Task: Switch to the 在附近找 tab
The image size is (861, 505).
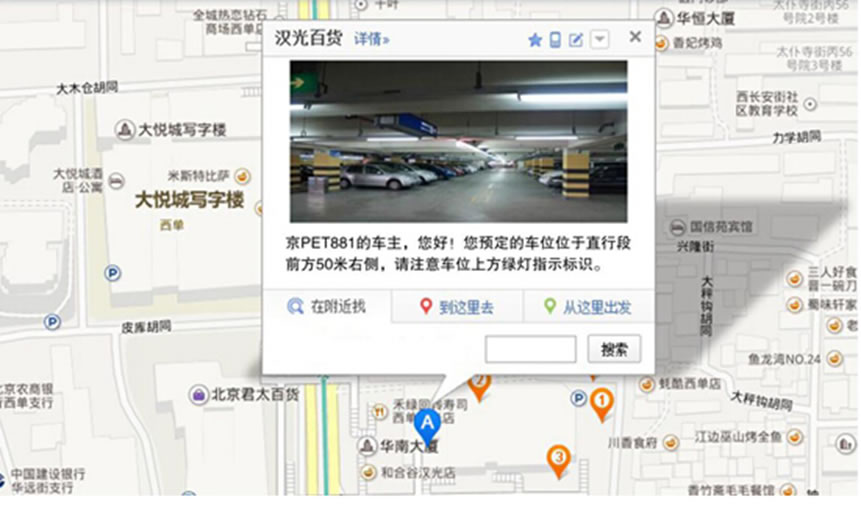Action: pyautogui.click(x=326, y=307)
